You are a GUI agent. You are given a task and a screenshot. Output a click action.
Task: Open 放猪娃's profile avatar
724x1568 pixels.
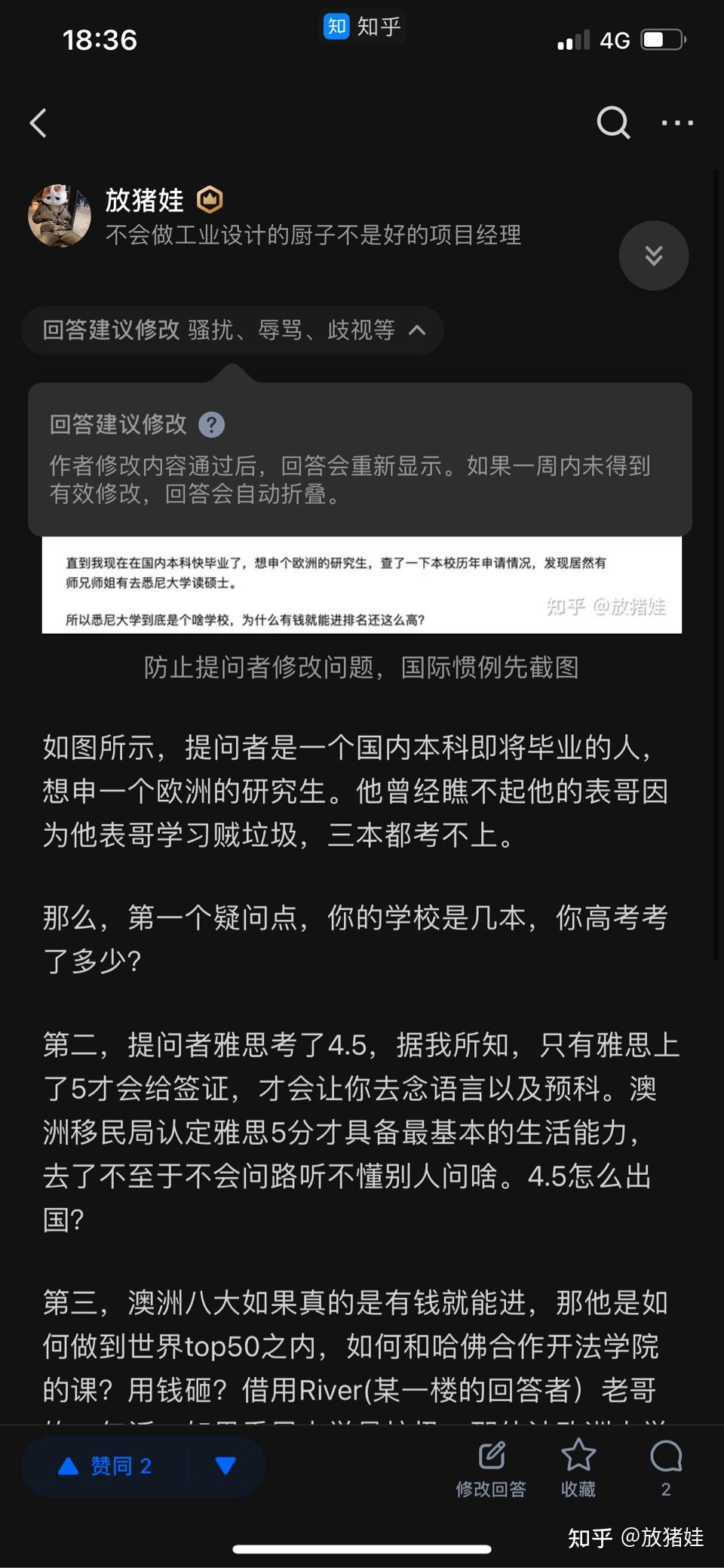coord(60,216)
